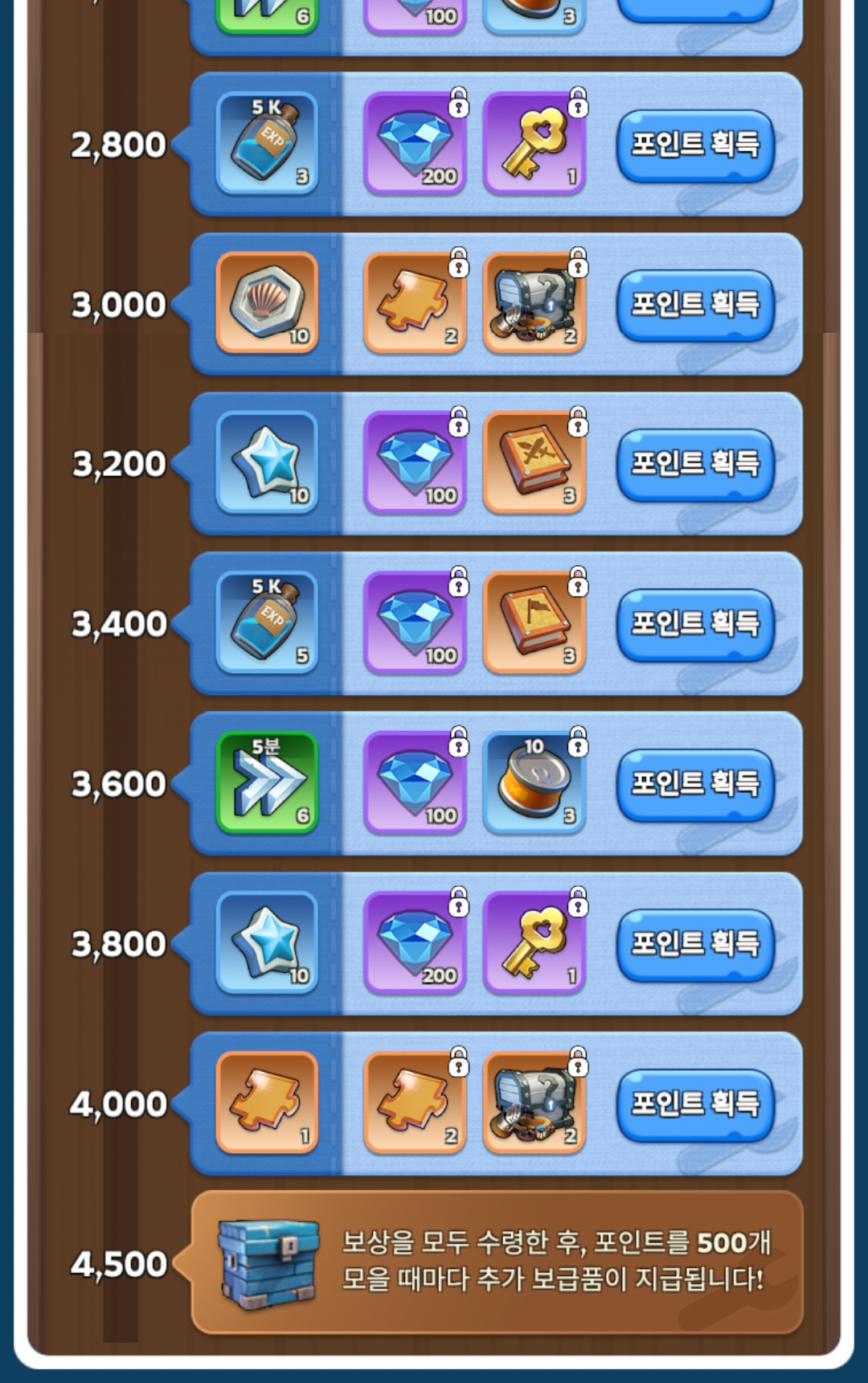
Task: Tap 포인트 획득 button in the 2,800 row
Action: (695, 145)
